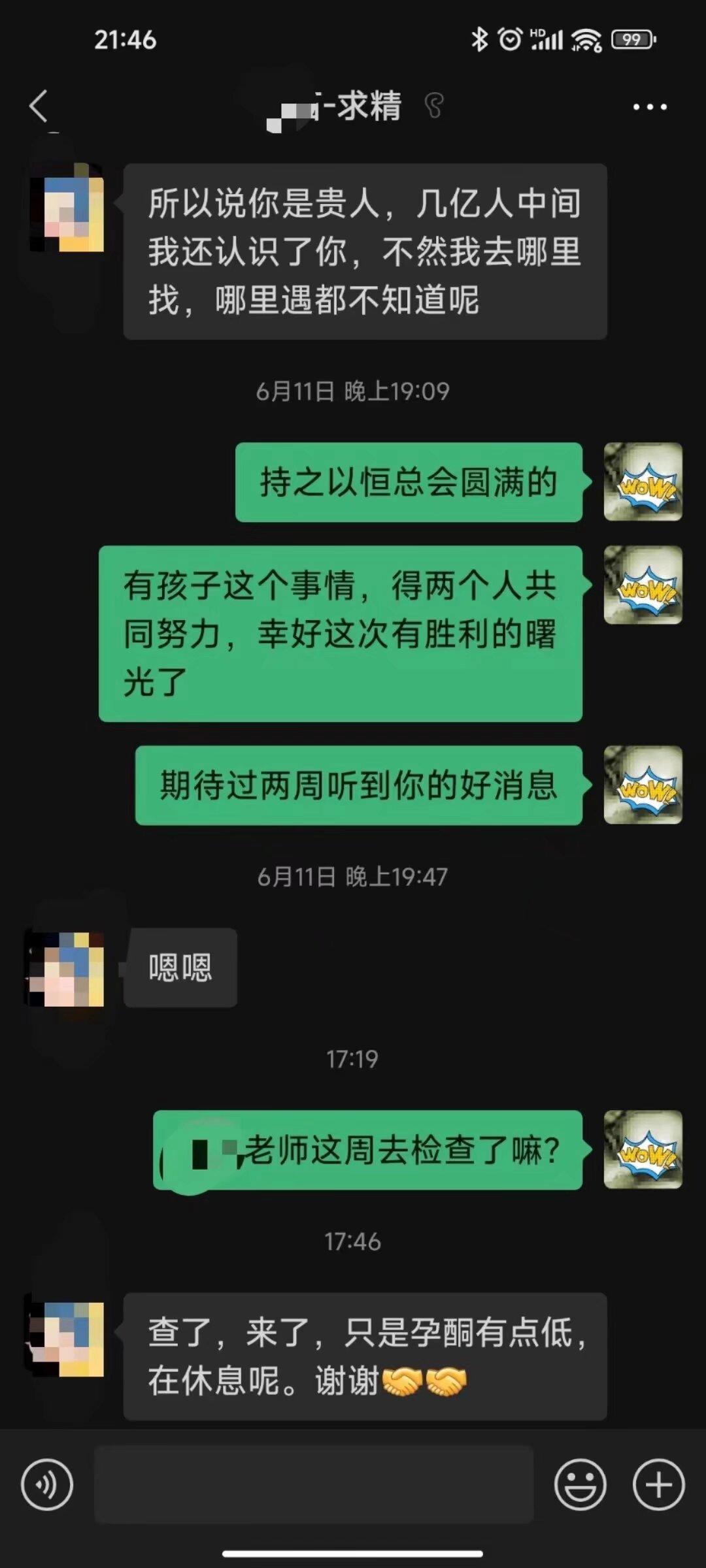Go back to the chat list

point(39,106)
